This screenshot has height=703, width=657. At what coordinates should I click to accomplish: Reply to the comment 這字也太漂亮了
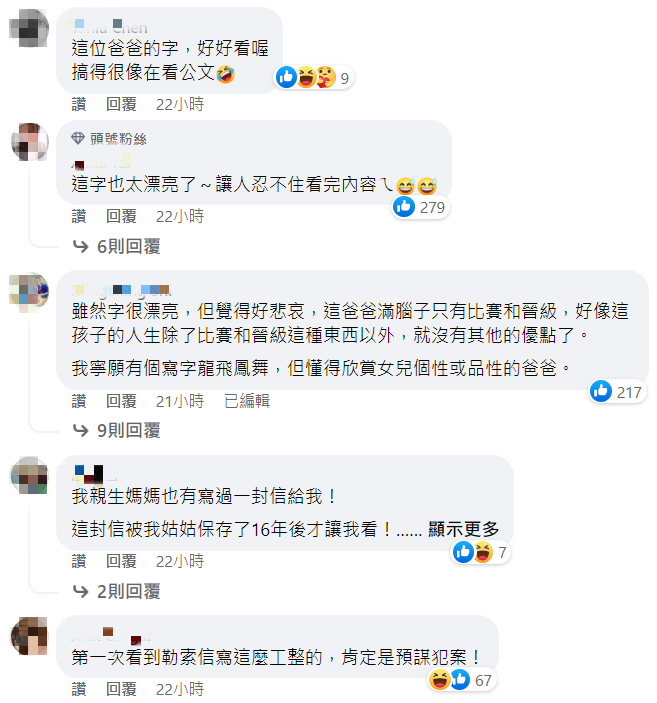[x=121, y=215]
